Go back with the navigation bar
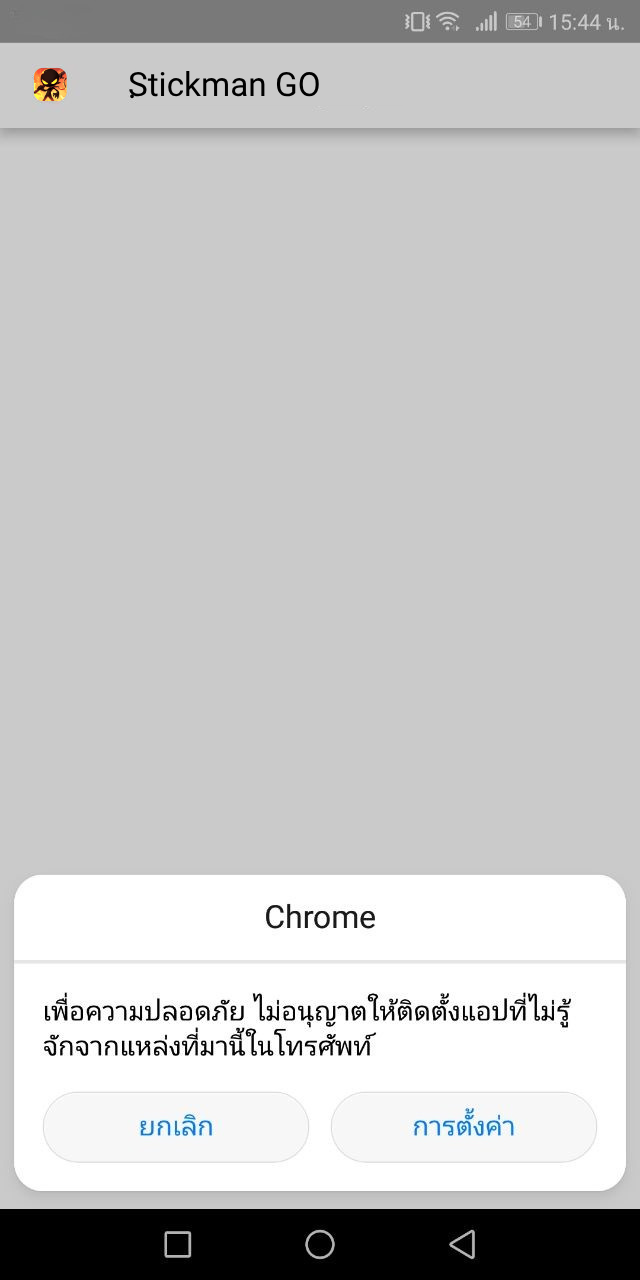This screenshot has width=640, height=1280. tap(462, 1244)
